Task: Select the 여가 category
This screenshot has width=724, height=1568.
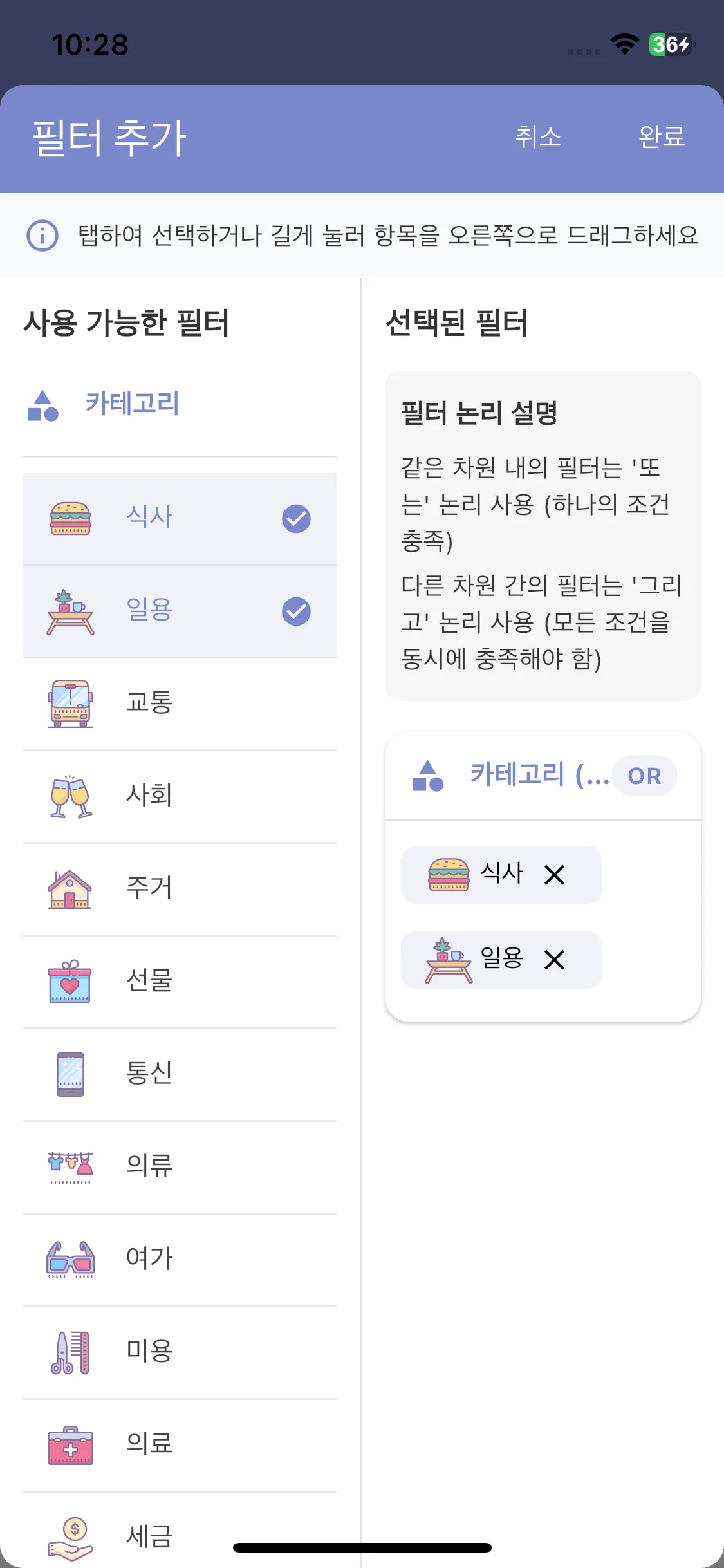Action: click(x=180, y=1259)
